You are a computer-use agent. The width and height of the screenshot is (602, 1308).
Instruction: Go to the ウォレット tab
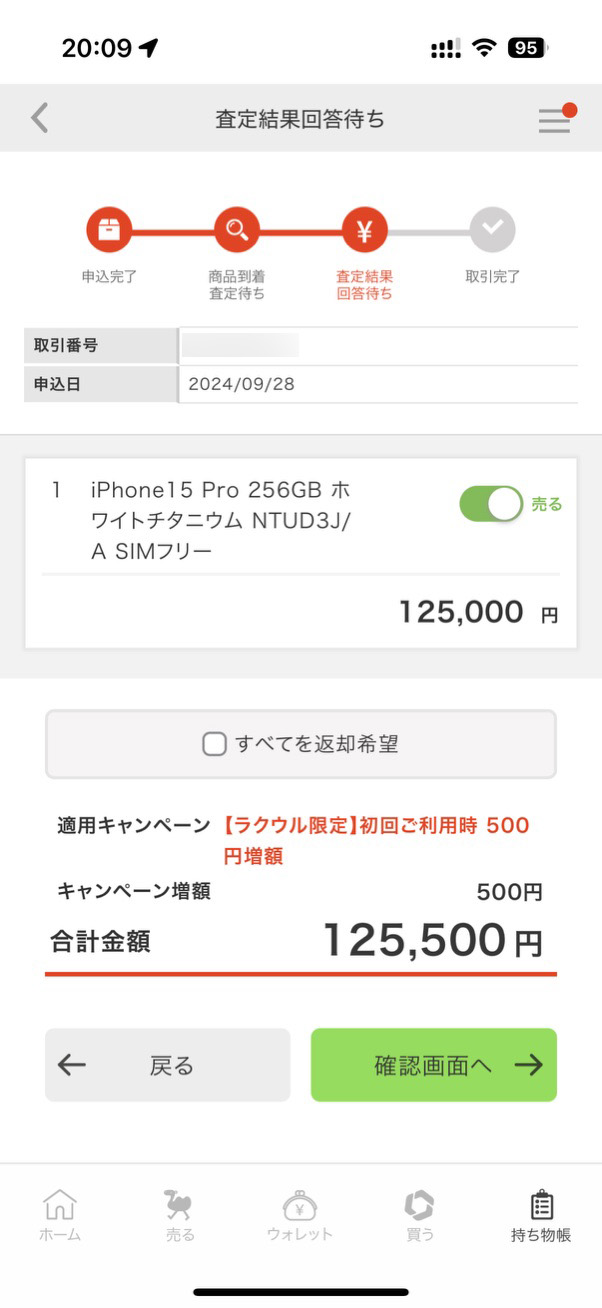coord(300,1215)
